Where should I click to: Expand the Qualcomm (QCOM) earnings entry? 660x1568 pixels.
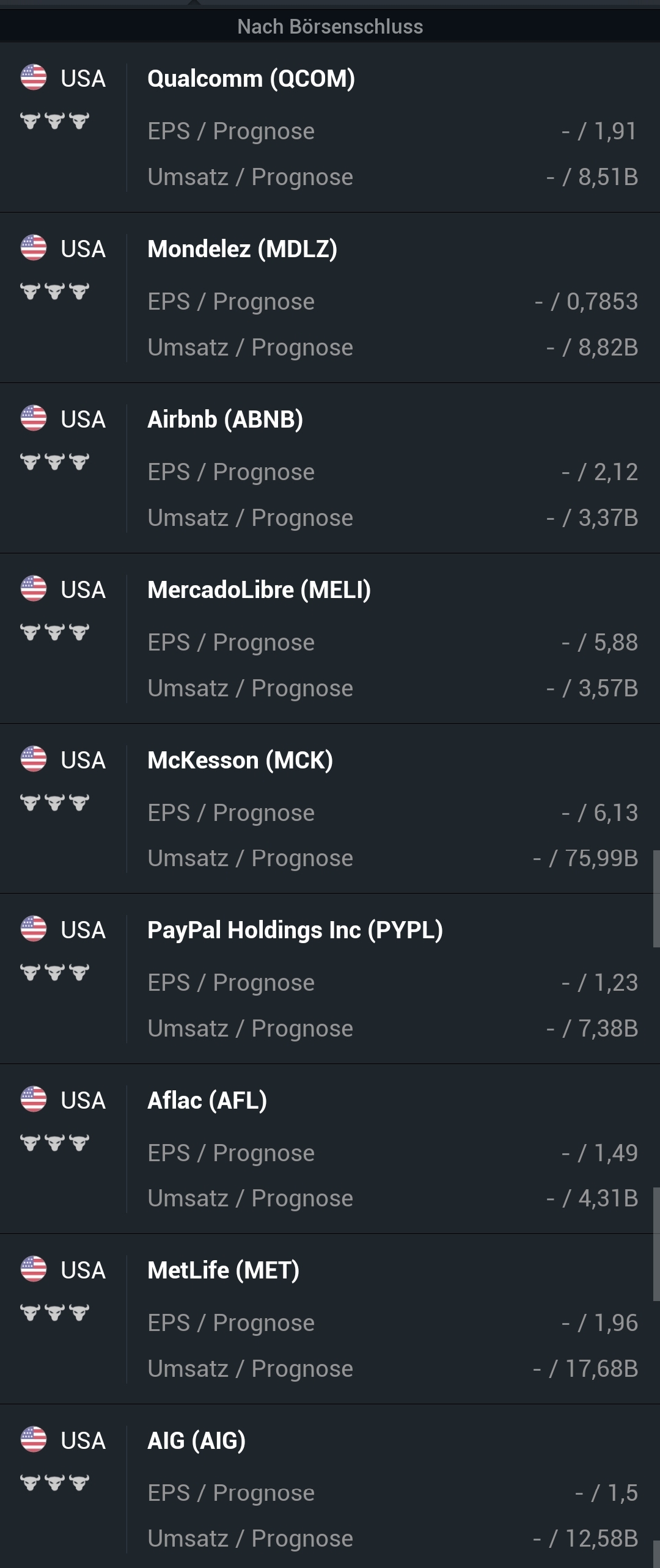pyautogui.click(x=251, y=78)
